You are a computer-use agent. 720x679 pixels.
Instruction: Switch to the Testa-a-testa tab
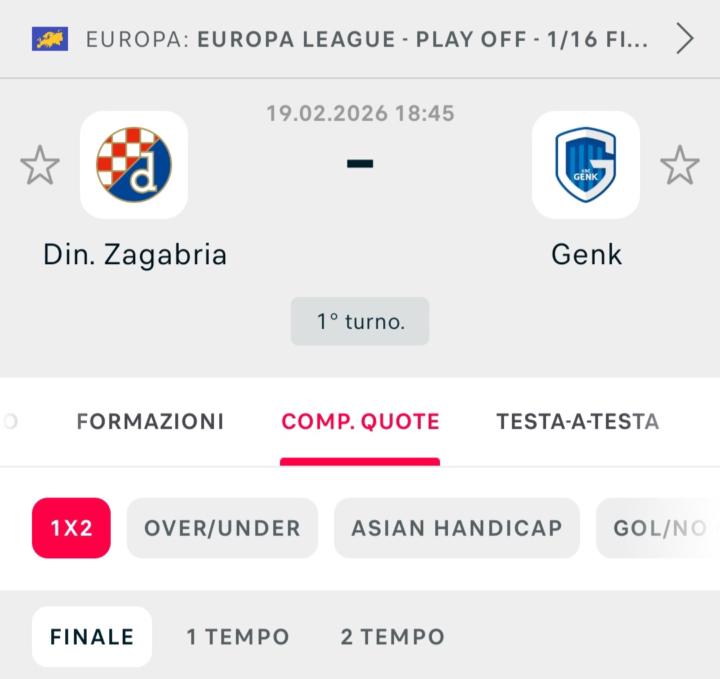[577, 422]
